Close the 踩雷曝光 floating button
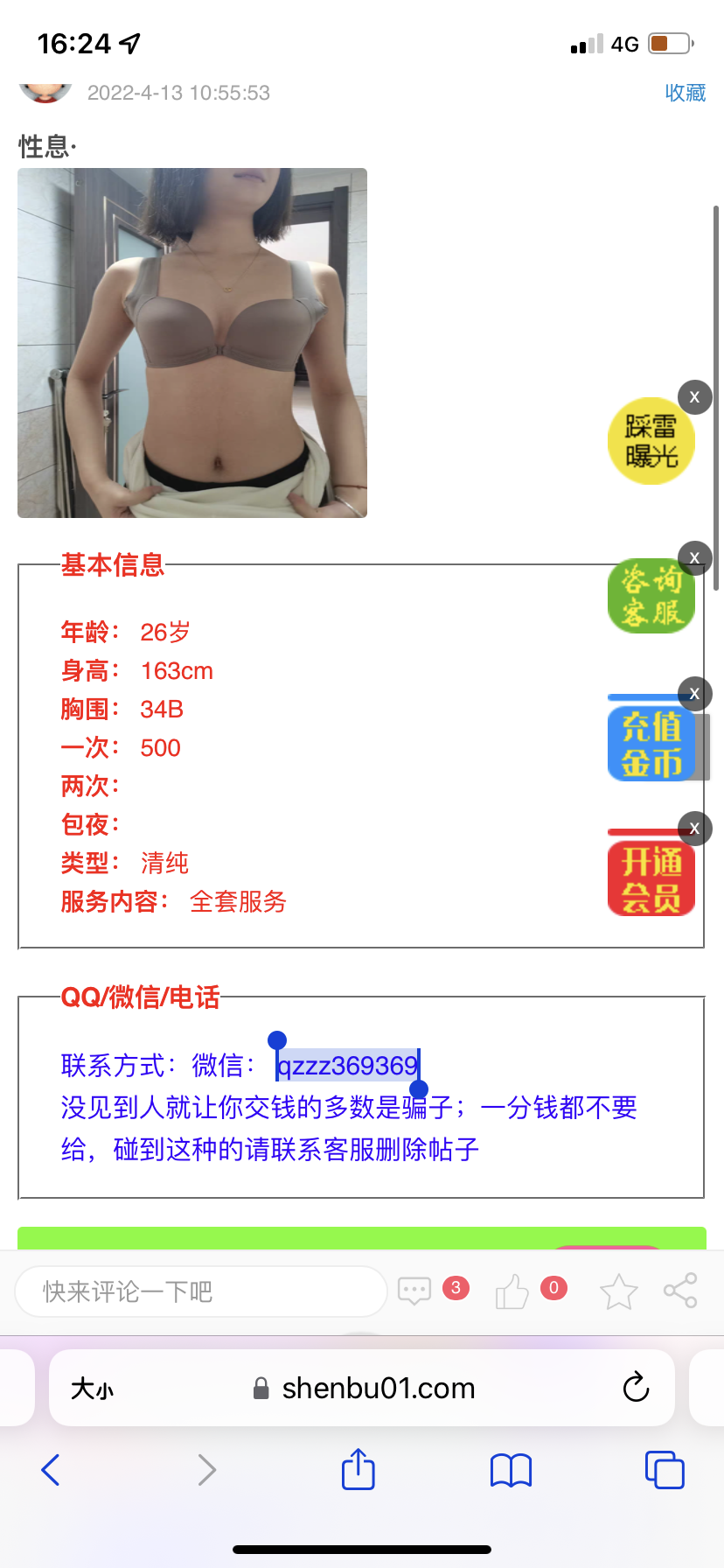Viewport: 724px width, 1568px height. (x=694, y=396)
